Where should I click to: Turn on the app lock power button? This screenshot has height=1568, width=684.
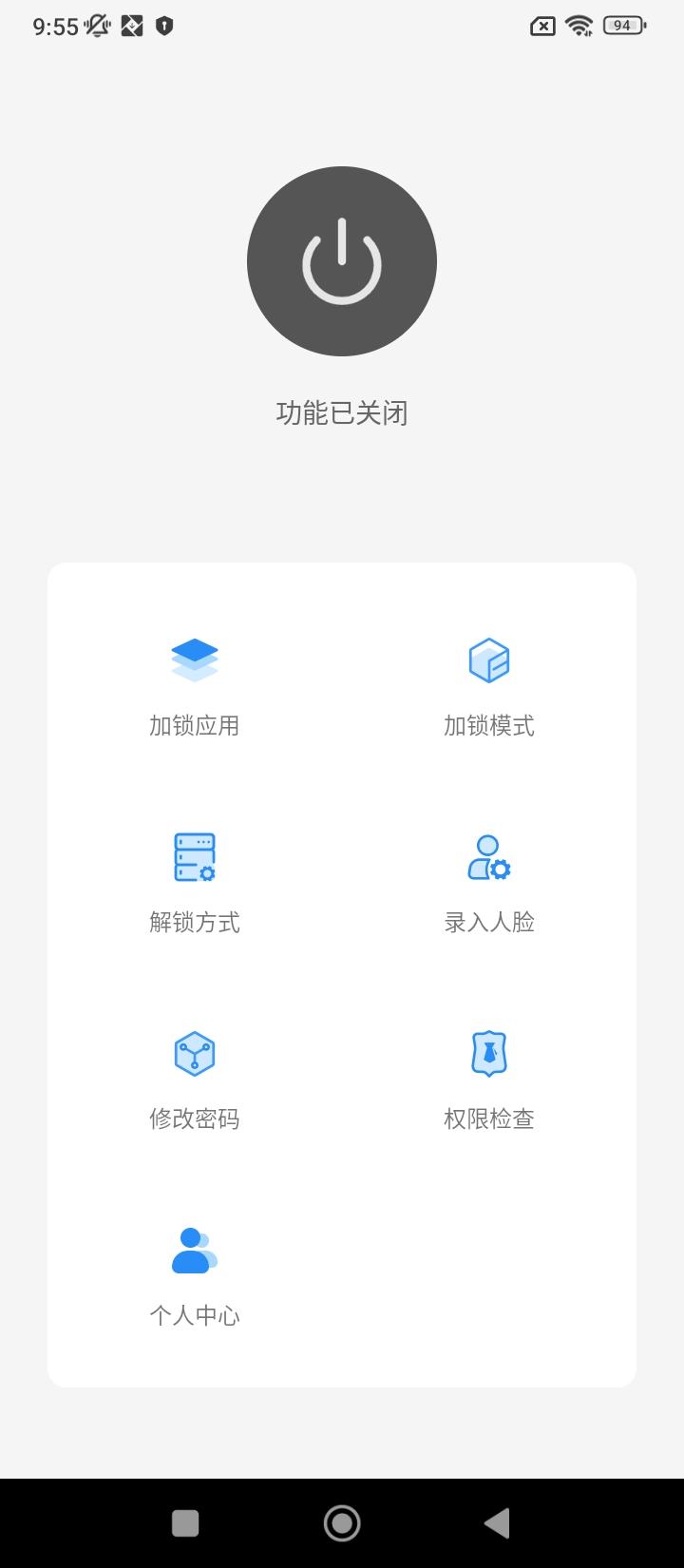click(x=342, y=261)
